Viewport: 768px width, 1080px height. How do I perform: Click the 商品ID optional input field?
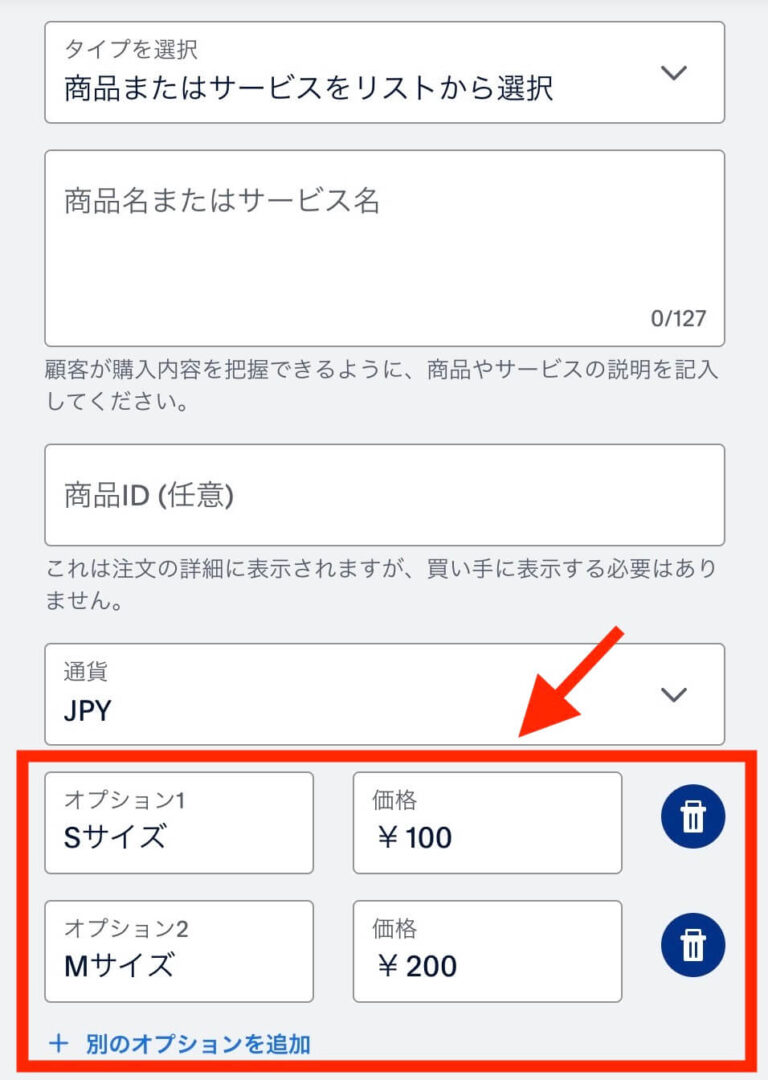384,495
